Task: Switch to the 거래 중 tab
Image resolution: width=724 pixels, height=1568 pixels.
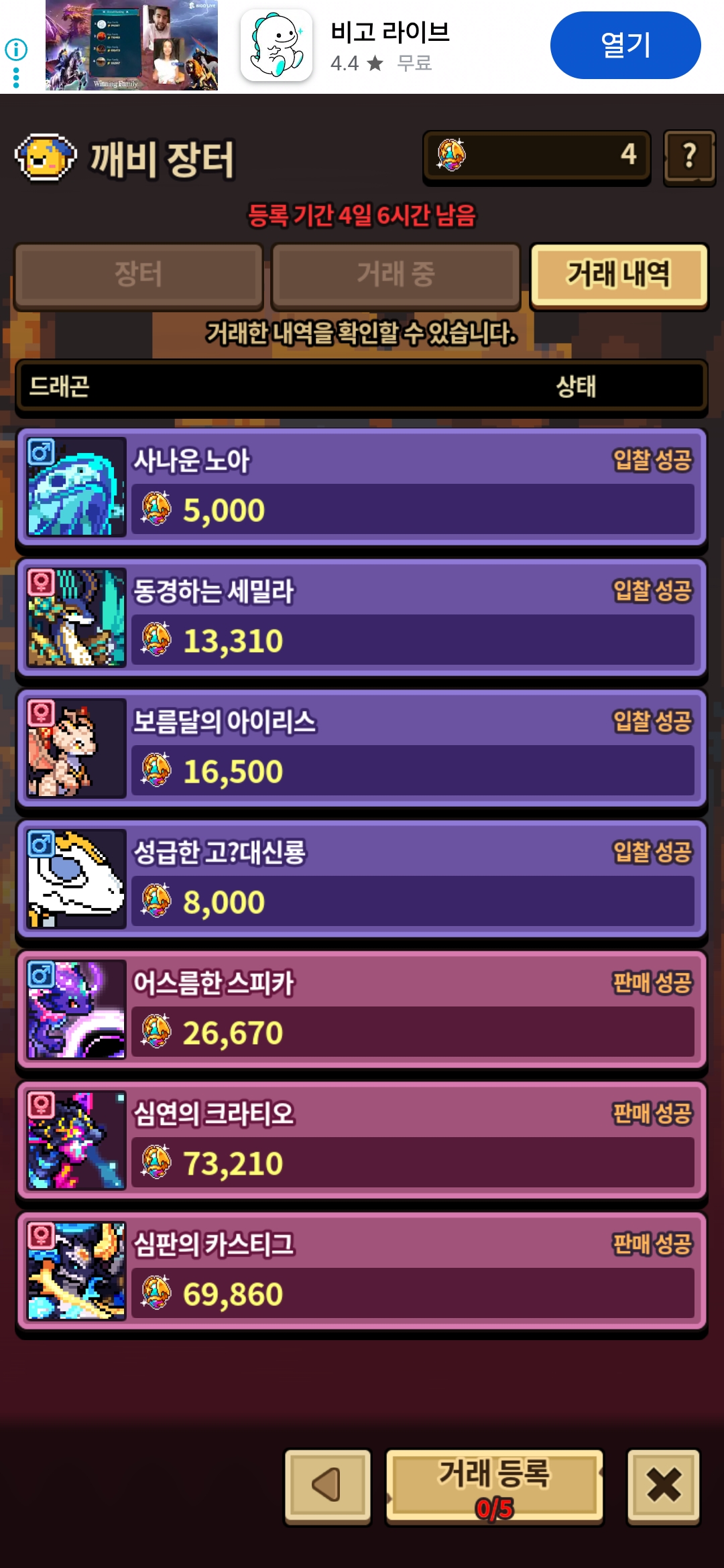Action: (396, 274)
